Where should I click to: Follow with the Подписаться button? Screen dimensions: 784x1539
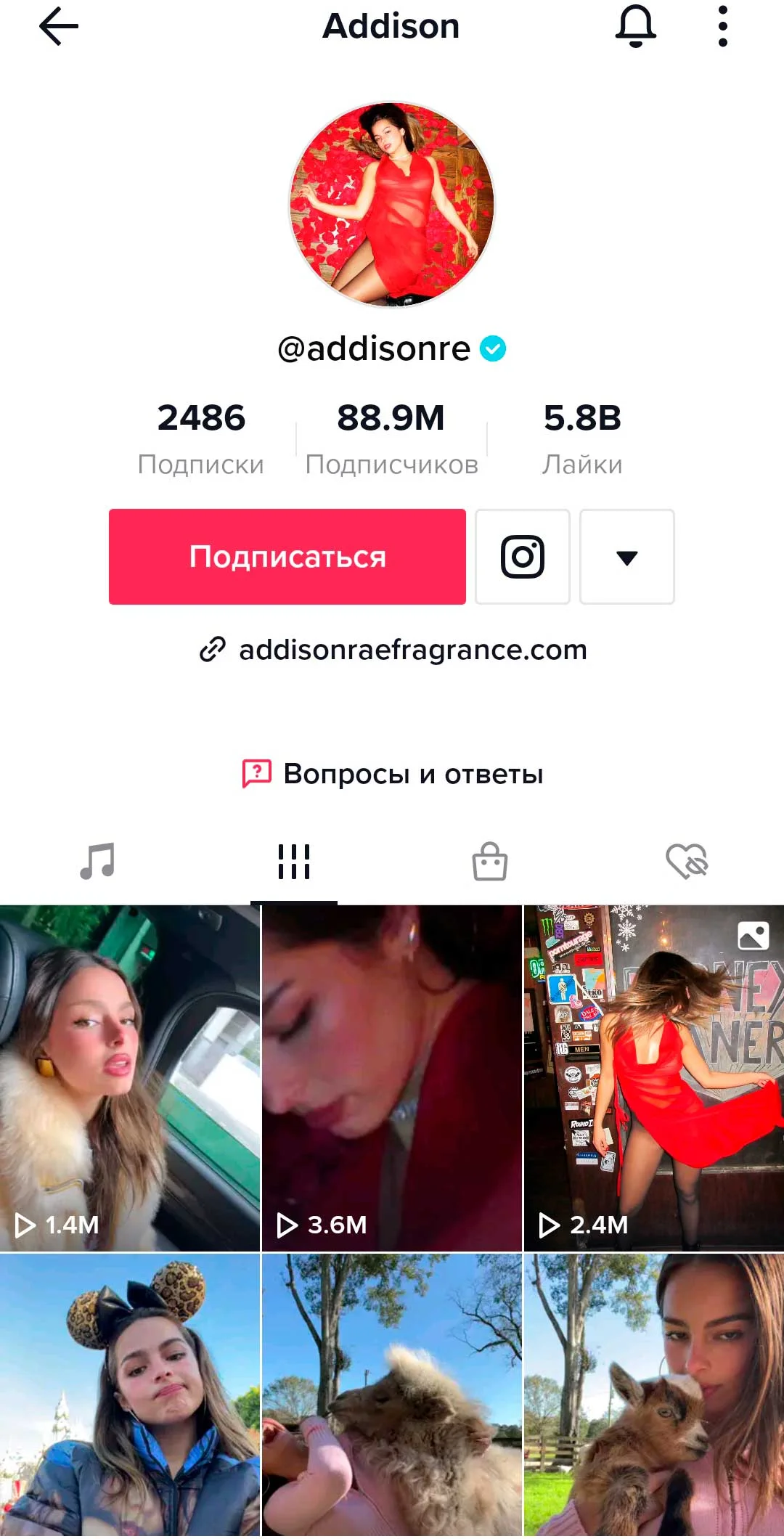pyautogui.click(x=287, y=557)
